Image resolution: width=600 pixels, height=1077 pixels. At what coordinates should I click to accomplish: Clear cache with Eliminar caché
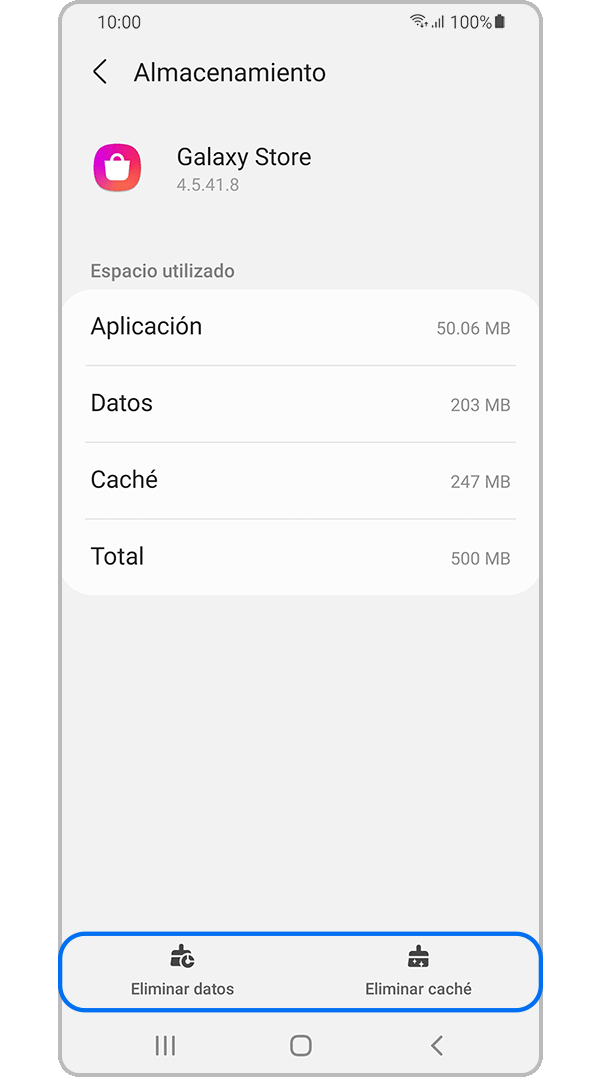[418, 971]
